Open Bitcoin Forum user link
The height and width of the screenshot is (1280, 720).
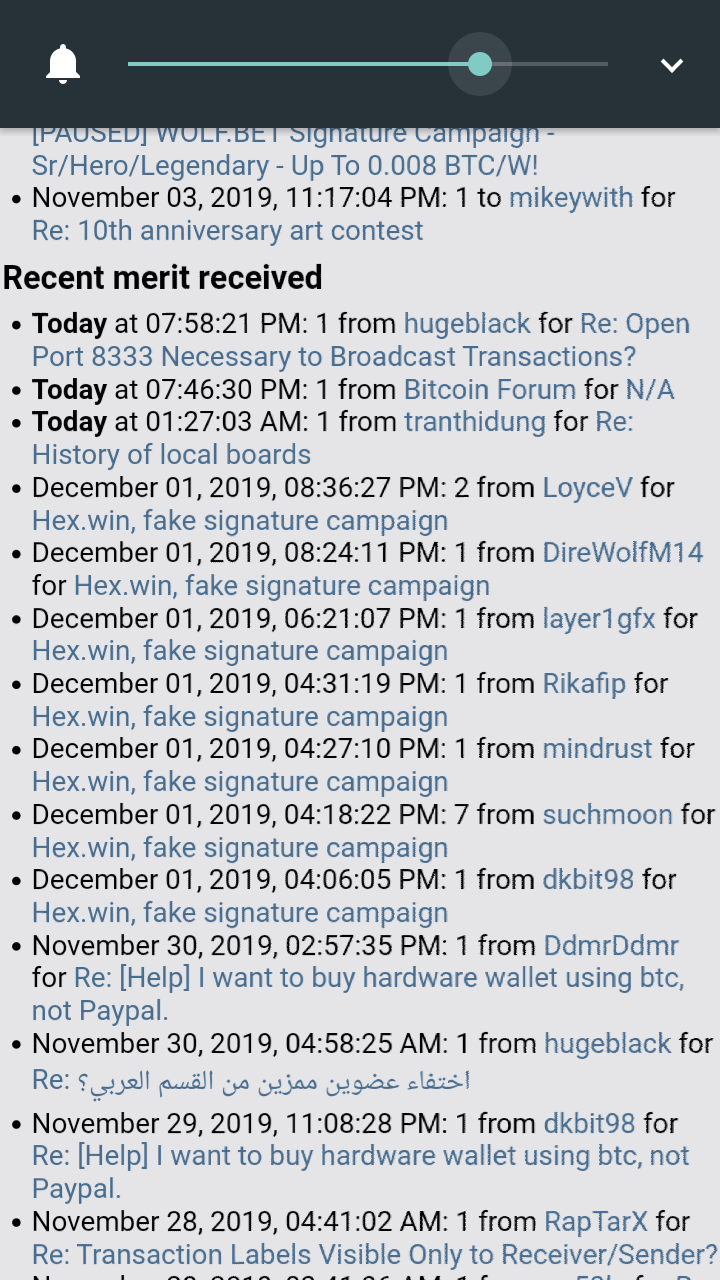(490, 389)
